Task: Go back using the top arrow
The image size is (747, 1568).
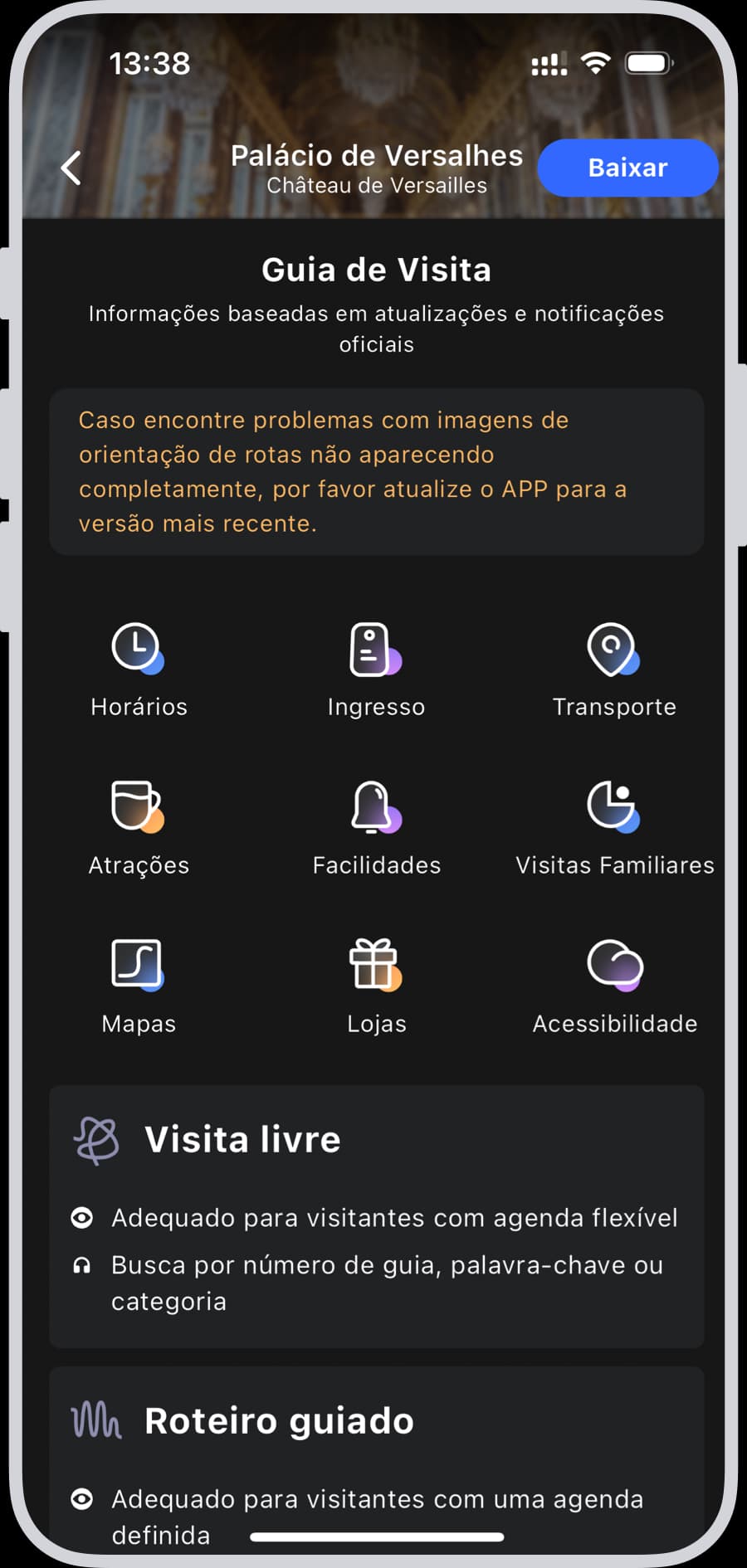Action: 71,168
